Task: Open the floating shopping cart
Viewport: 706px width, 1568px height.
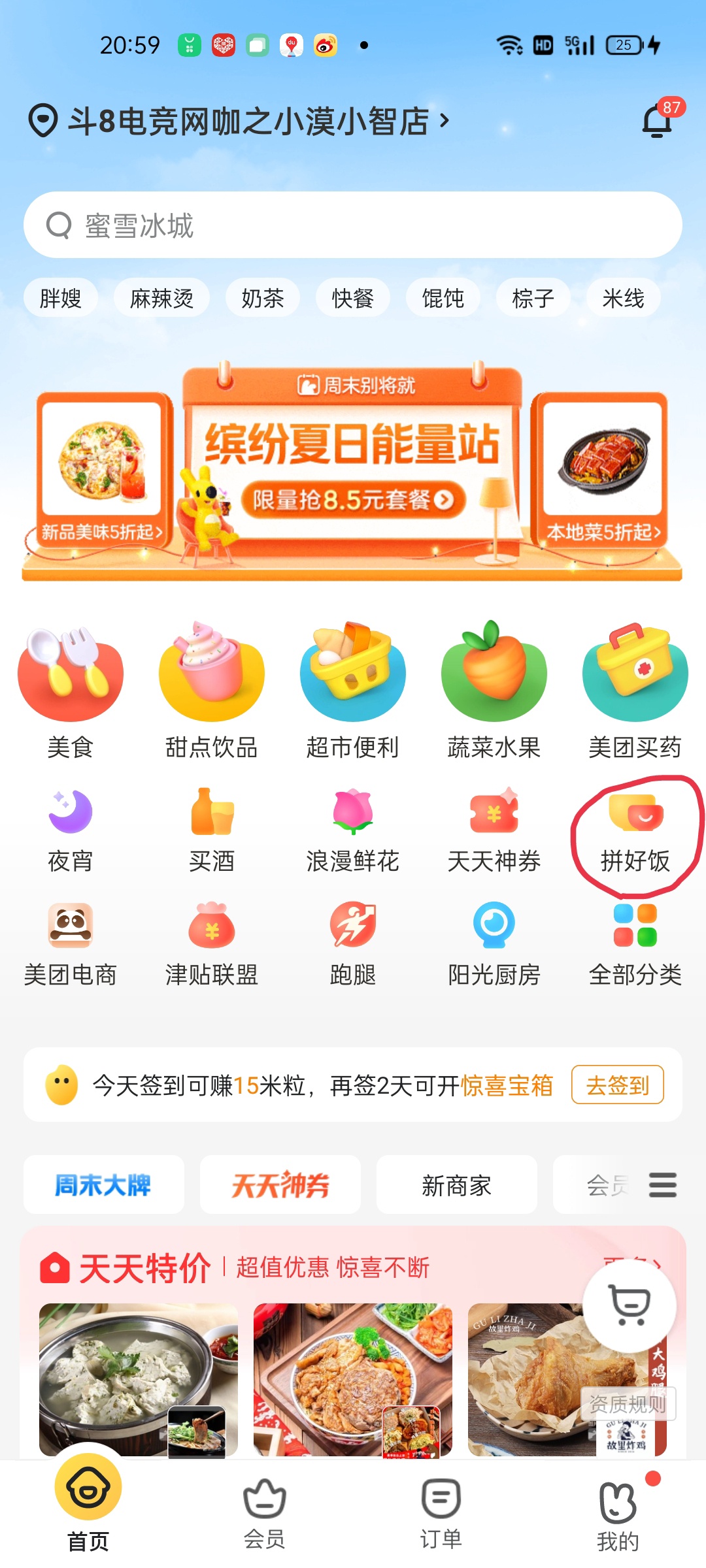Action: [x=630, y=1307]
